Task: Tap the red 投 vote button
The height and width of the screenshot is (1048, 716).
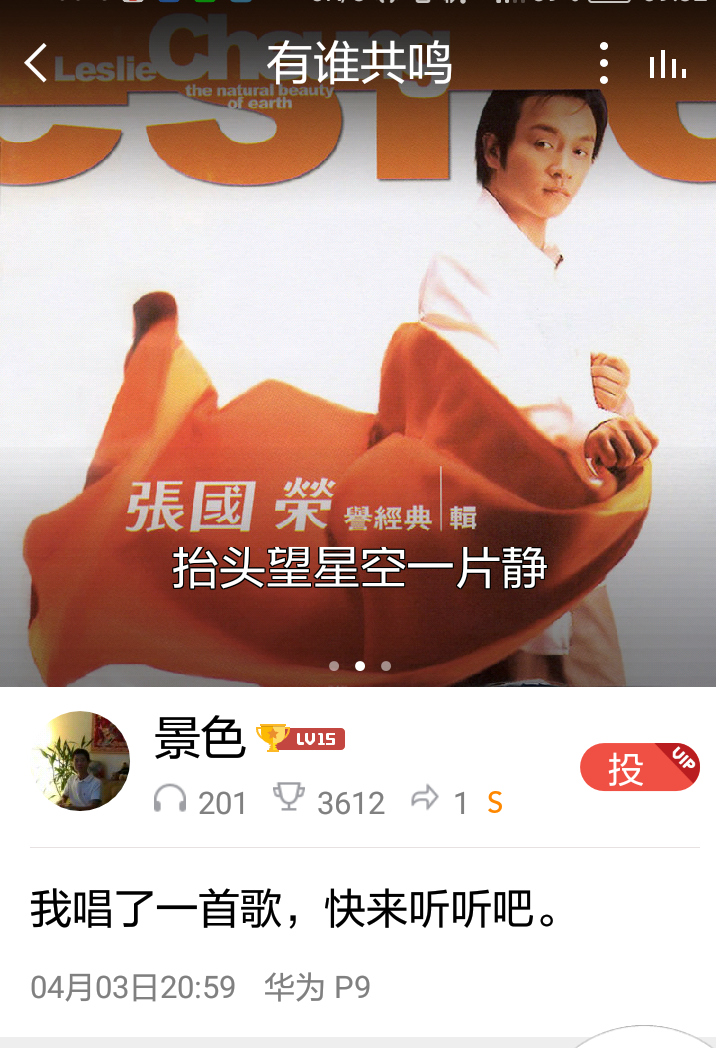Action: click(638, 769)
